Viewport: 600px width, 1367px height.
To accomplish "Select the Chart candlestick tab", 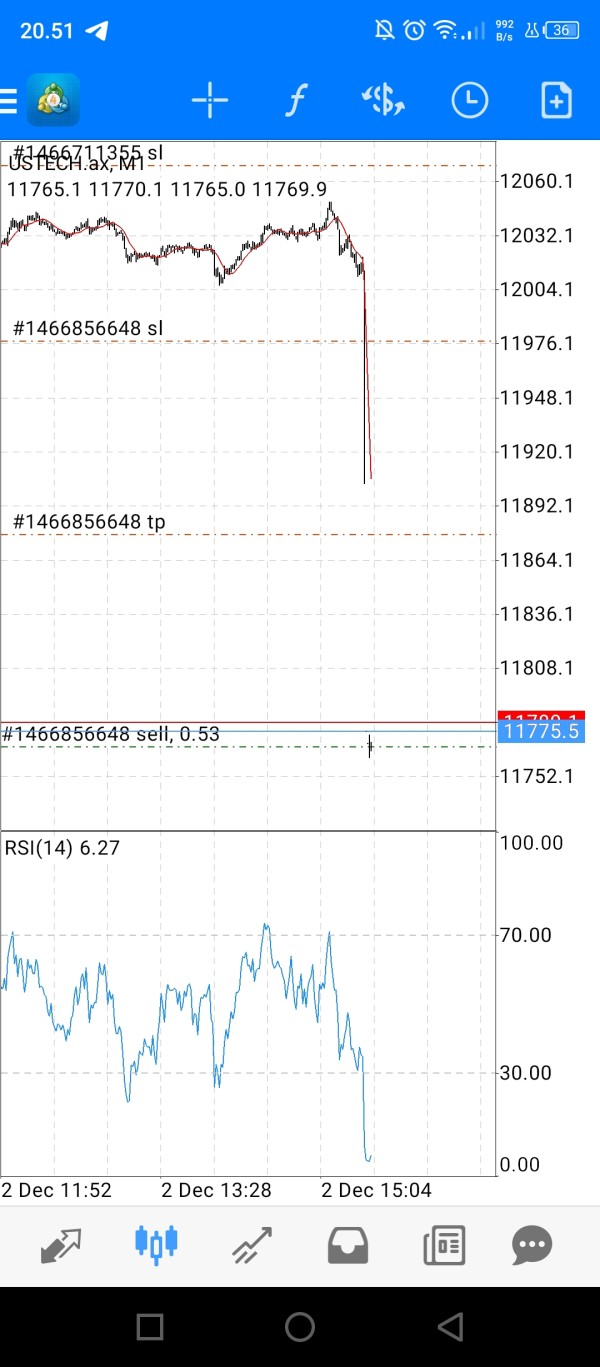I will [156, 1243].
